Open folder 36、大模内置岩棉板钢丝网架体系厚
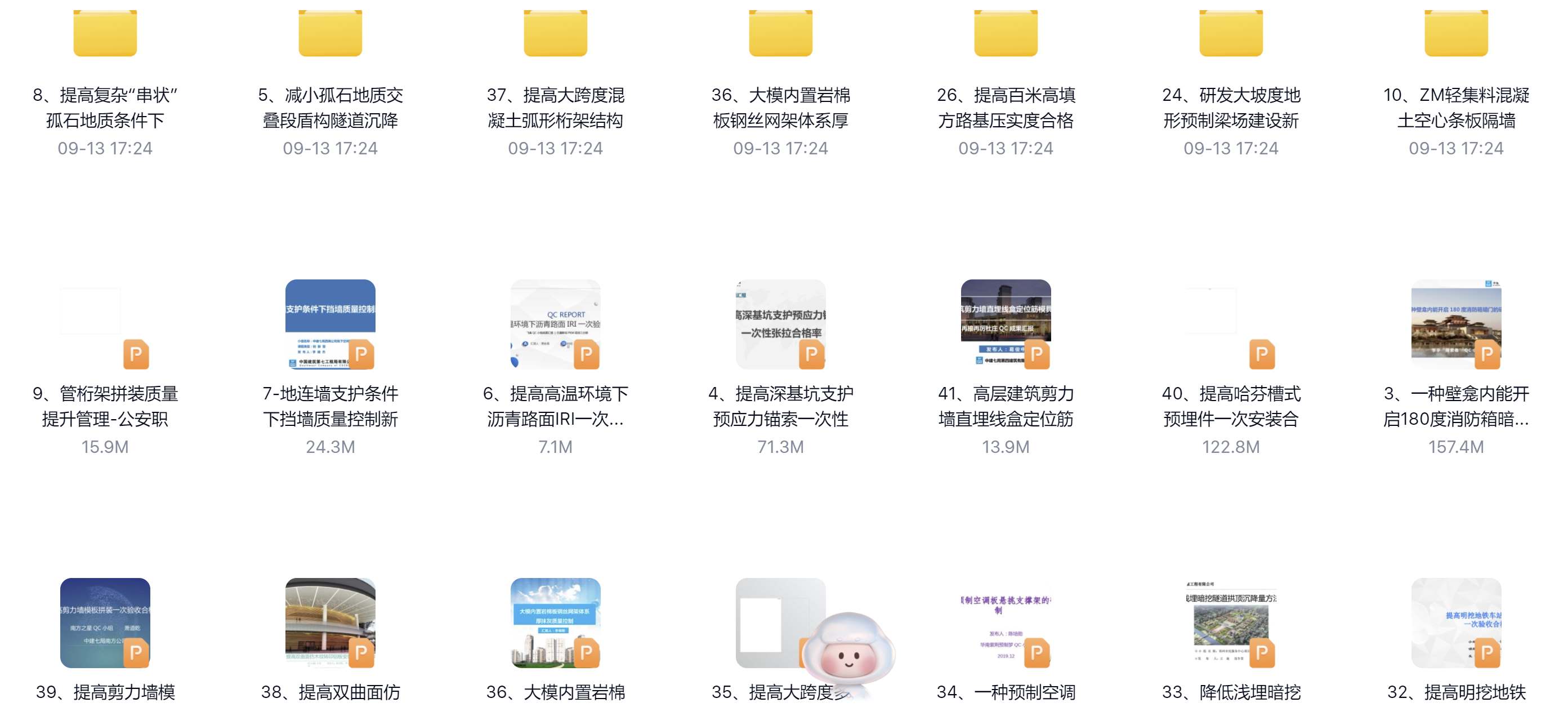This screenshot has height=707, width=1568. (780, 33)
